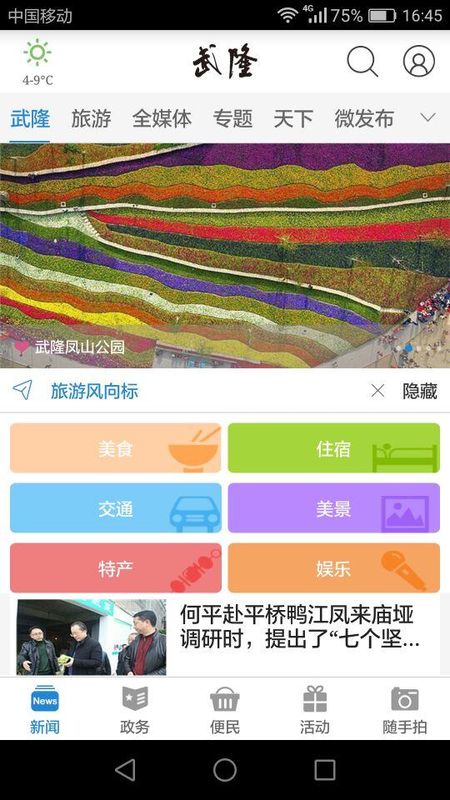Screen dimensions: 450x800
Task: Switch to the 政务 bottom tab
Action: point(135,710)
